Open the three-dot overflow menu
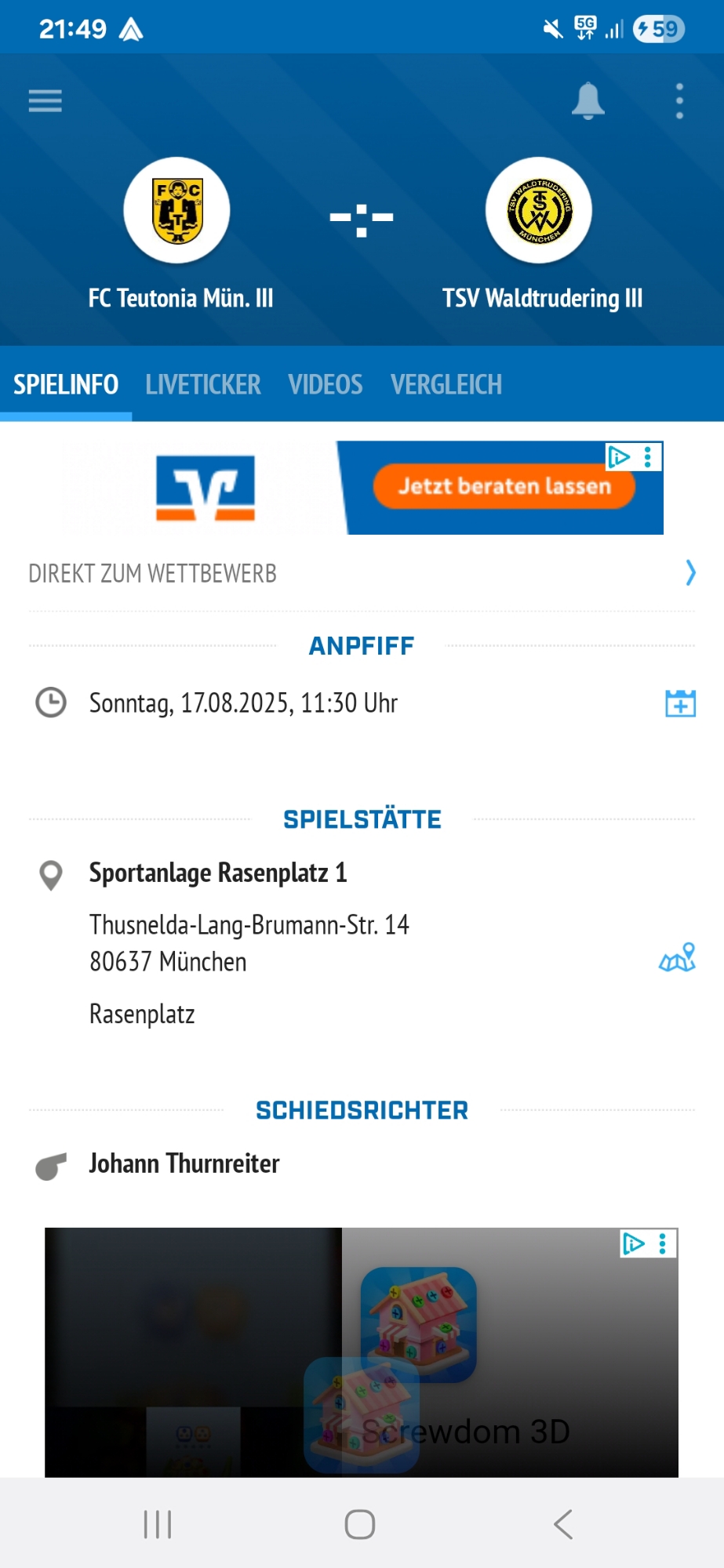Image resolution: width=724 pixels, height=1568 pixels. pos(679,101)
